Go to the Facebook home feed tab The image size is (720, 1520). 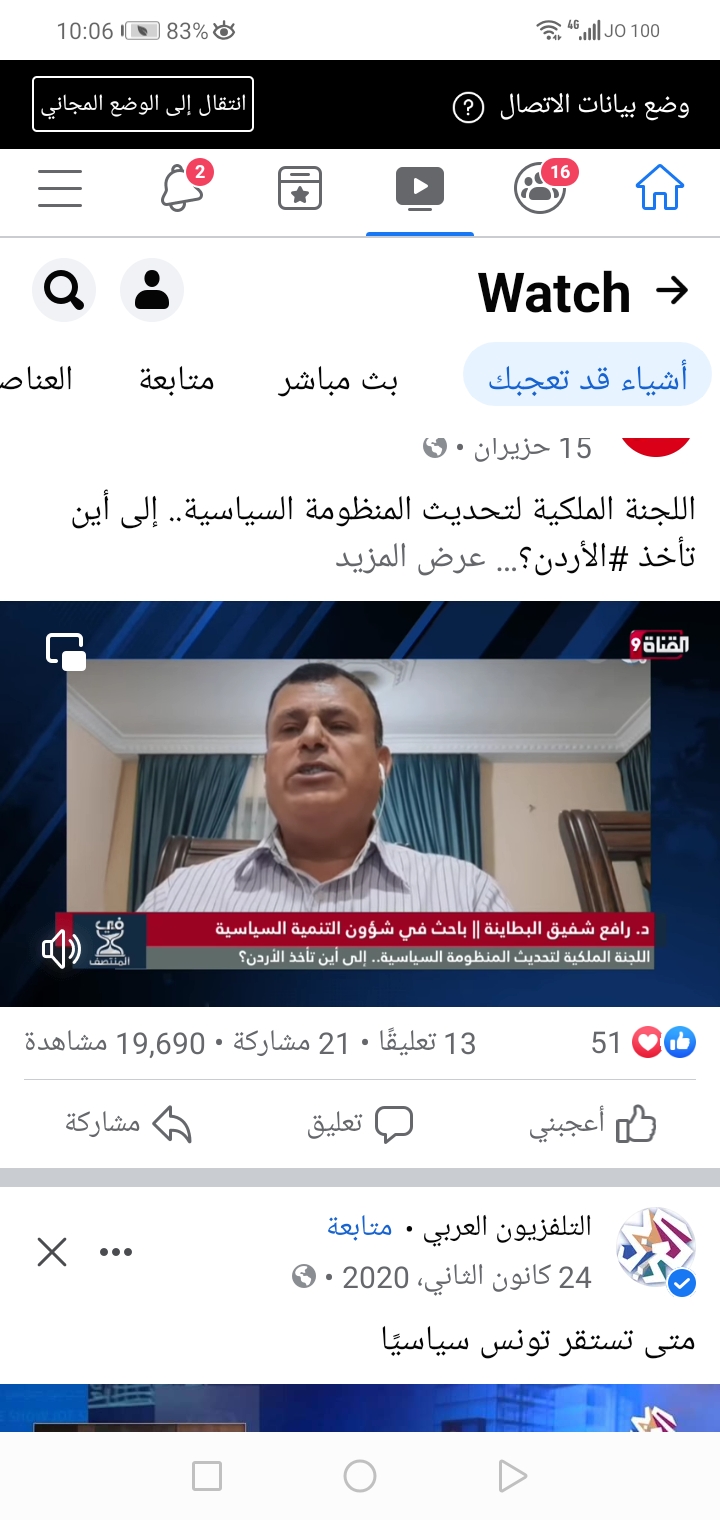tap(660, 187)
